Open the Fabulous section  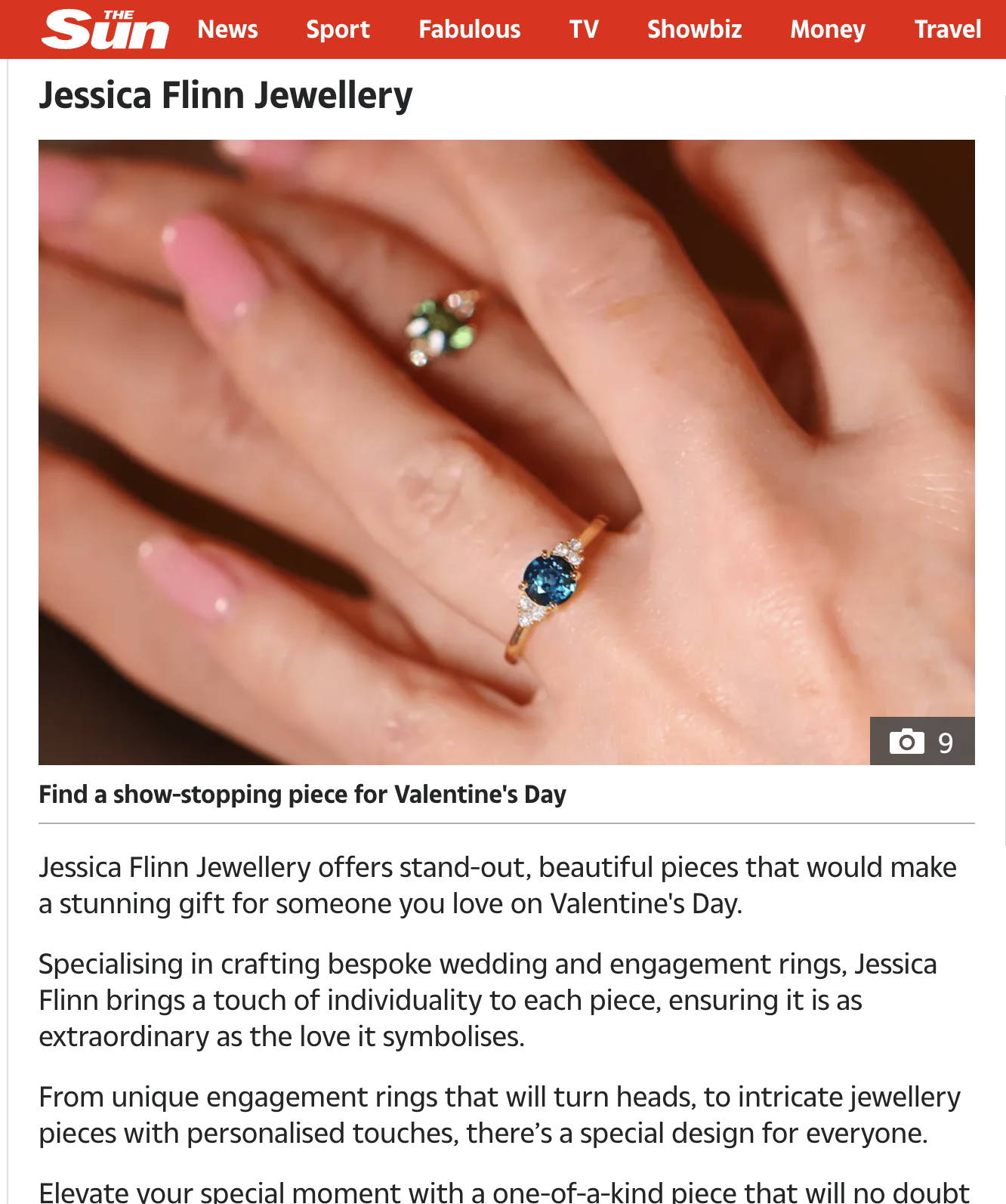(x=469, y=29)
